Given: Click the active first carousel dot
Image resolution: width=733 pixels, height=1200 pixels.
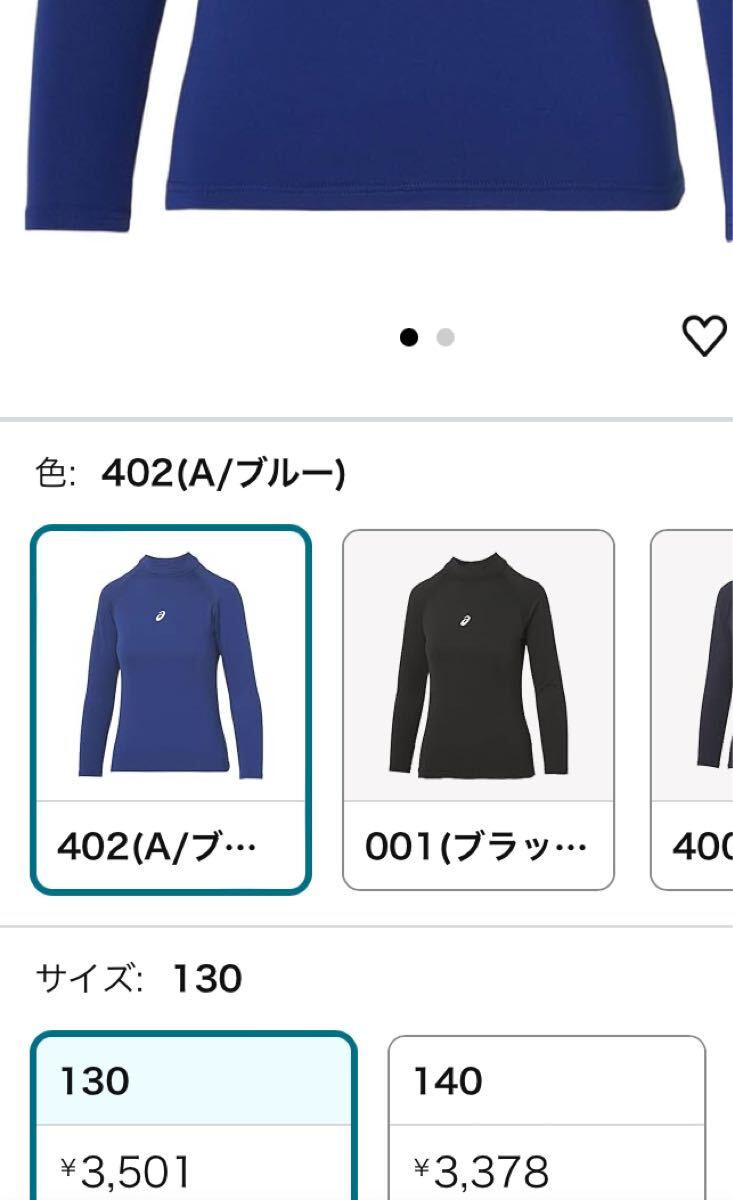Looking at the screenshot, I should [408, 339].
